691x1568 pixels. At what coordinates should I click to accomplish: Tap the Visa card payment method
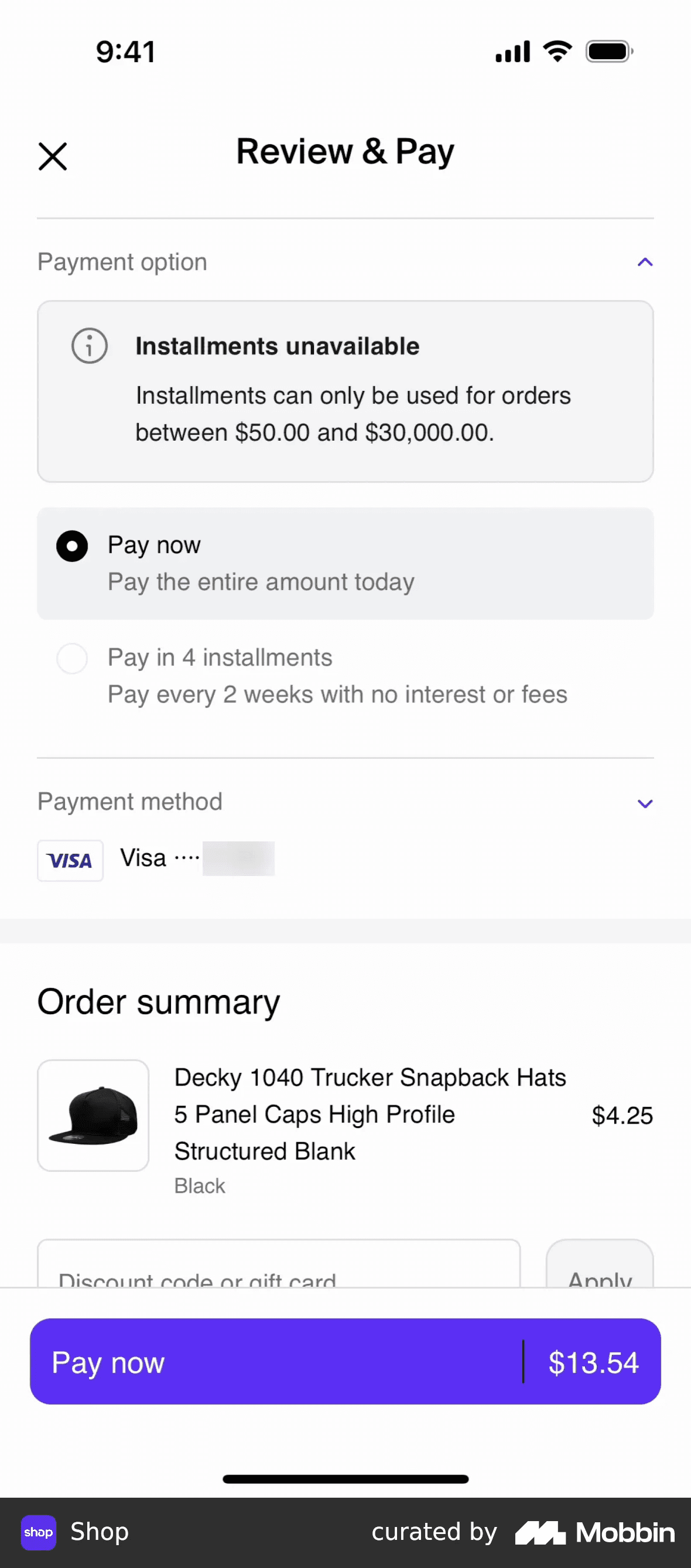tap(156, 860)
